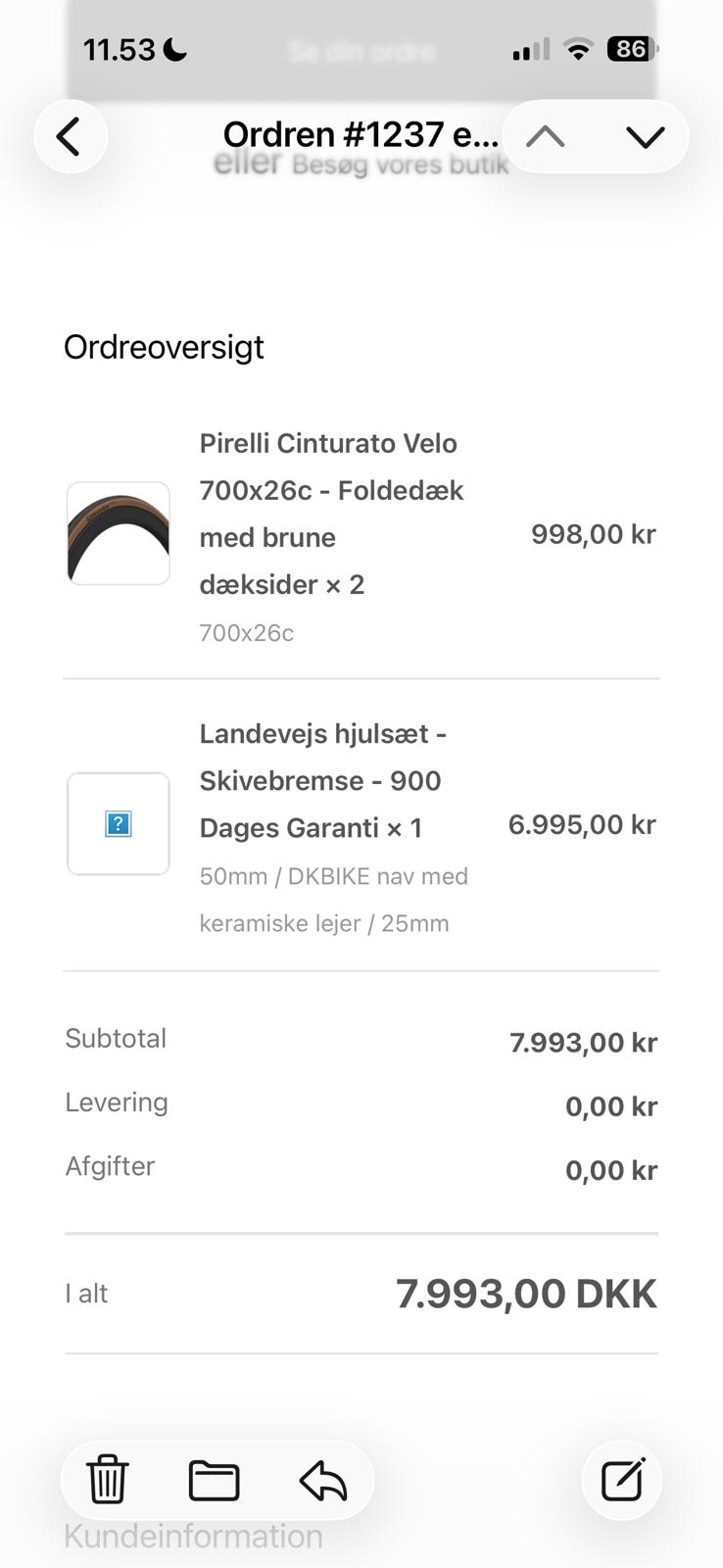Delete this email with the trash icon
723x1568 pixels.
pyautogui.click(x=106, y=1481)
